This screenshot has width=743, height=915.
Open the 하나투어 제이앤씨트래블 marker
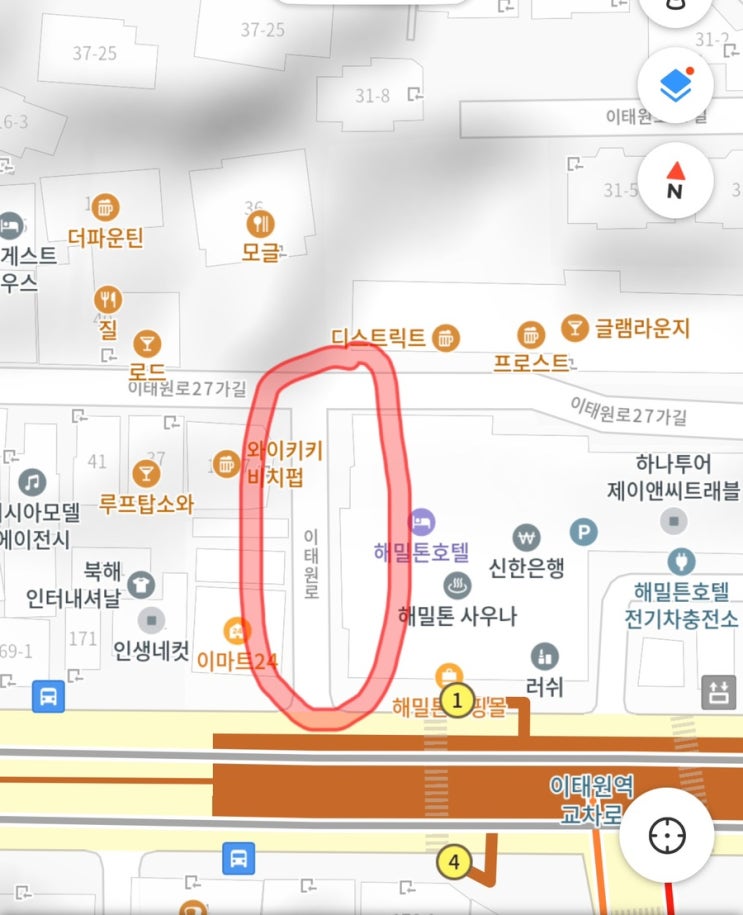coord(675,520)
